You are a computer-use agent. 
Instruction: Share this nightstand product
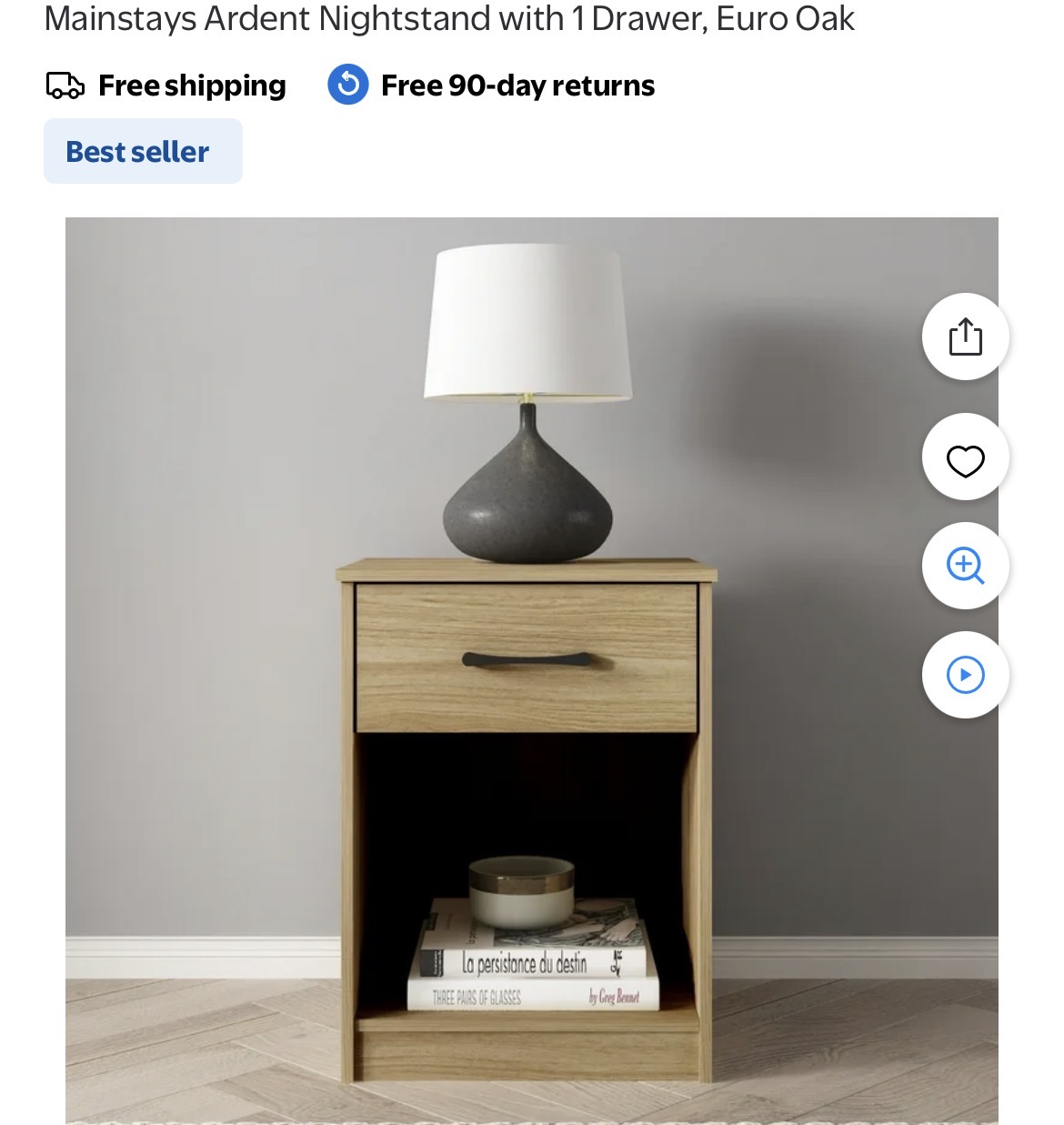coord(965,336)
